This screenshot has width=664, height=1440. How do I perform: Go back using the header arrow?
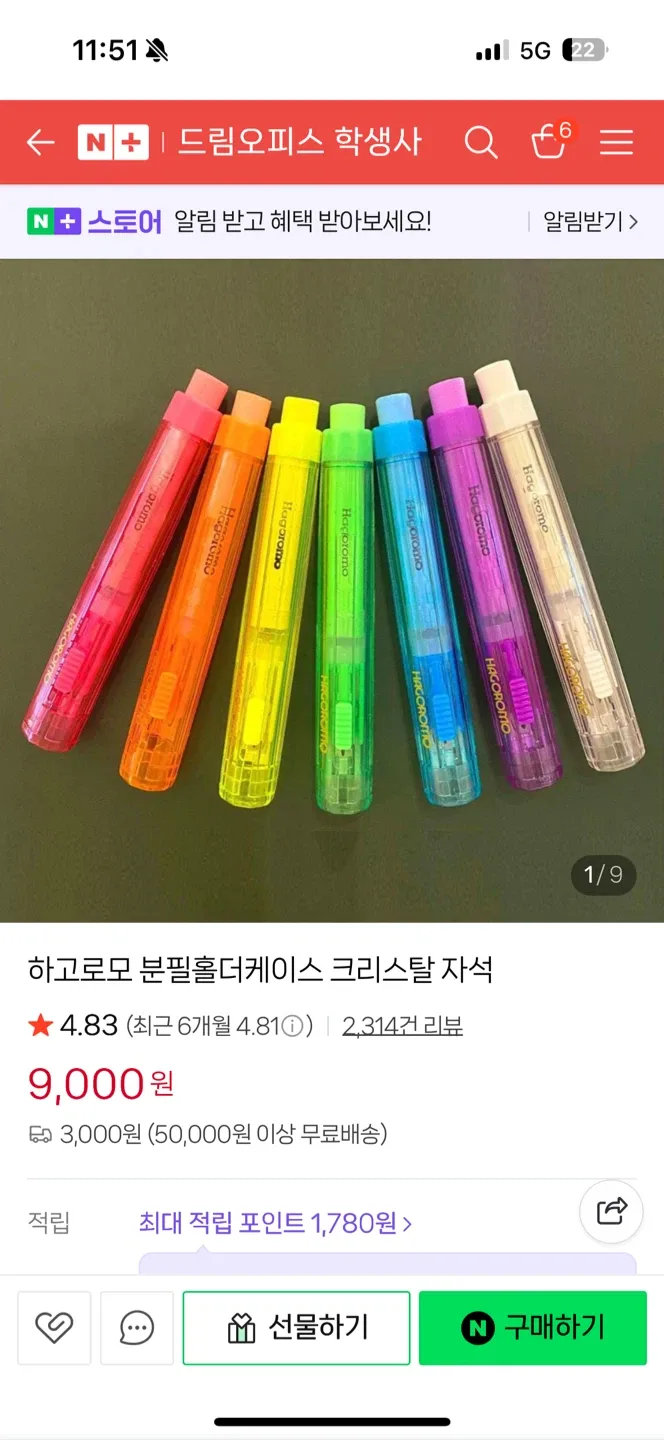tap(40, 143)
